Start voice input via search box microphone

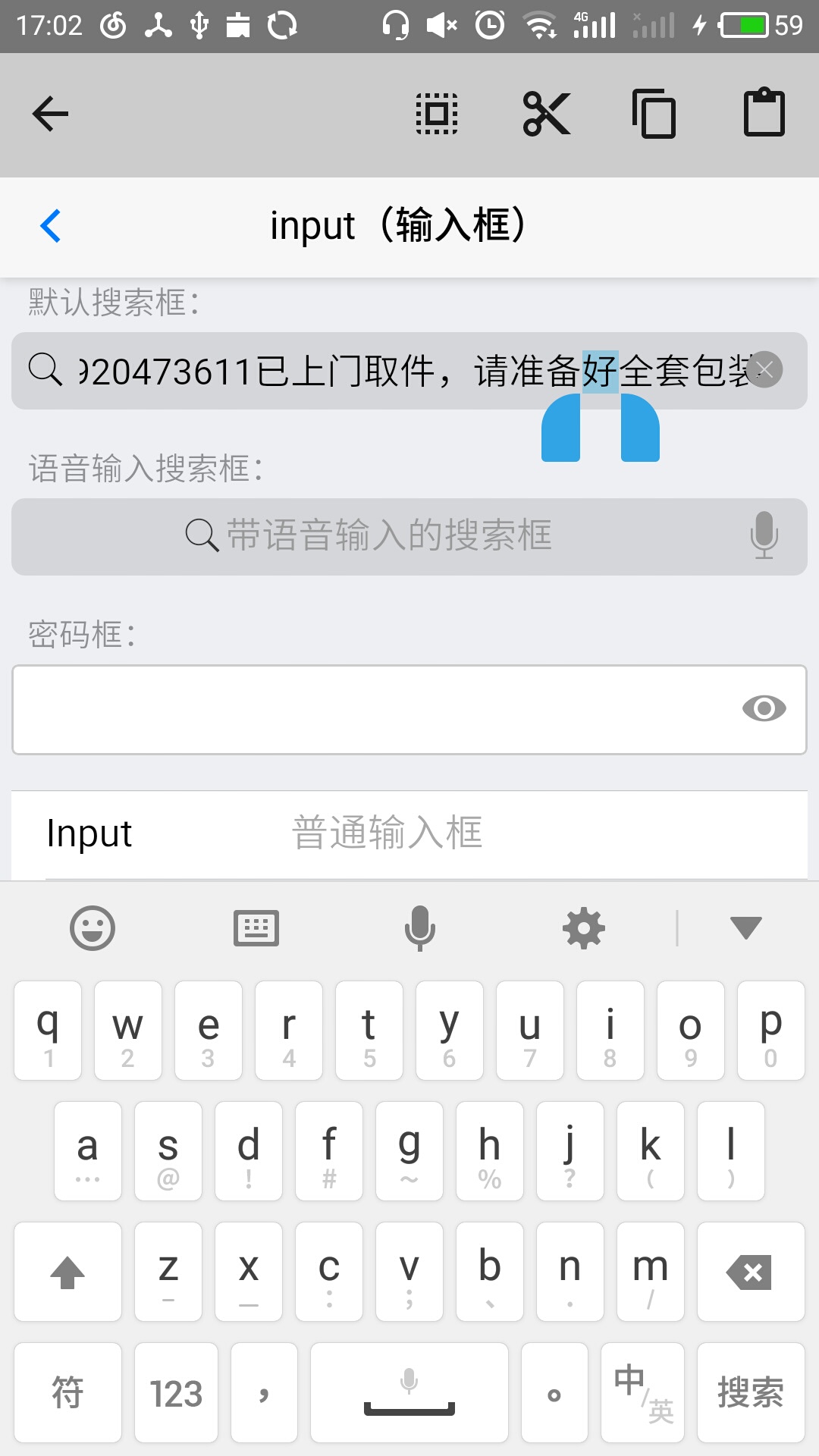pos(764,535)
